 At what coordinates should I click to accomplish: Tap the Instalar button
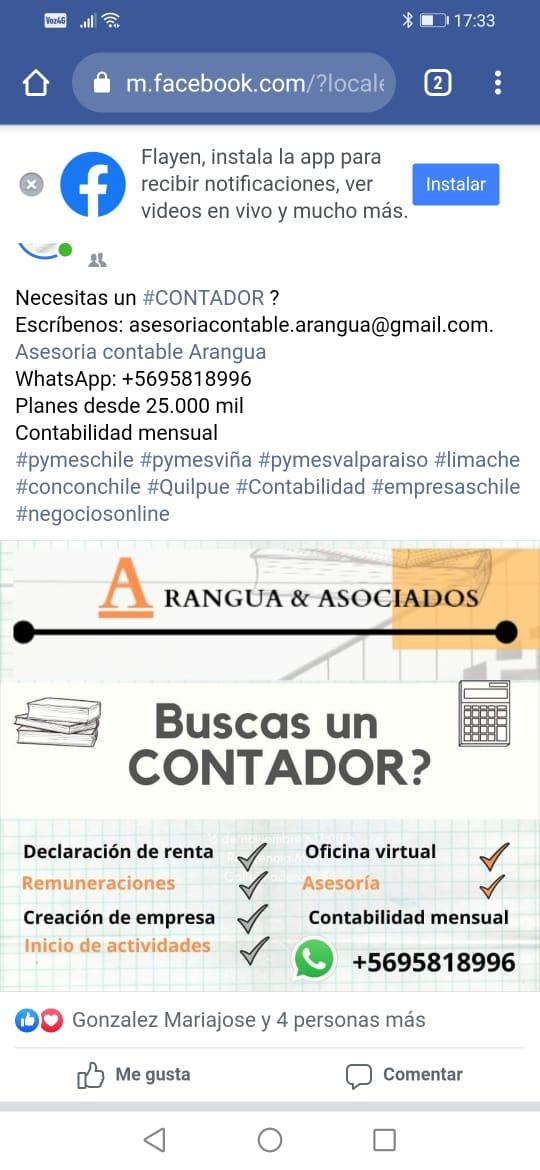[456, 184]
